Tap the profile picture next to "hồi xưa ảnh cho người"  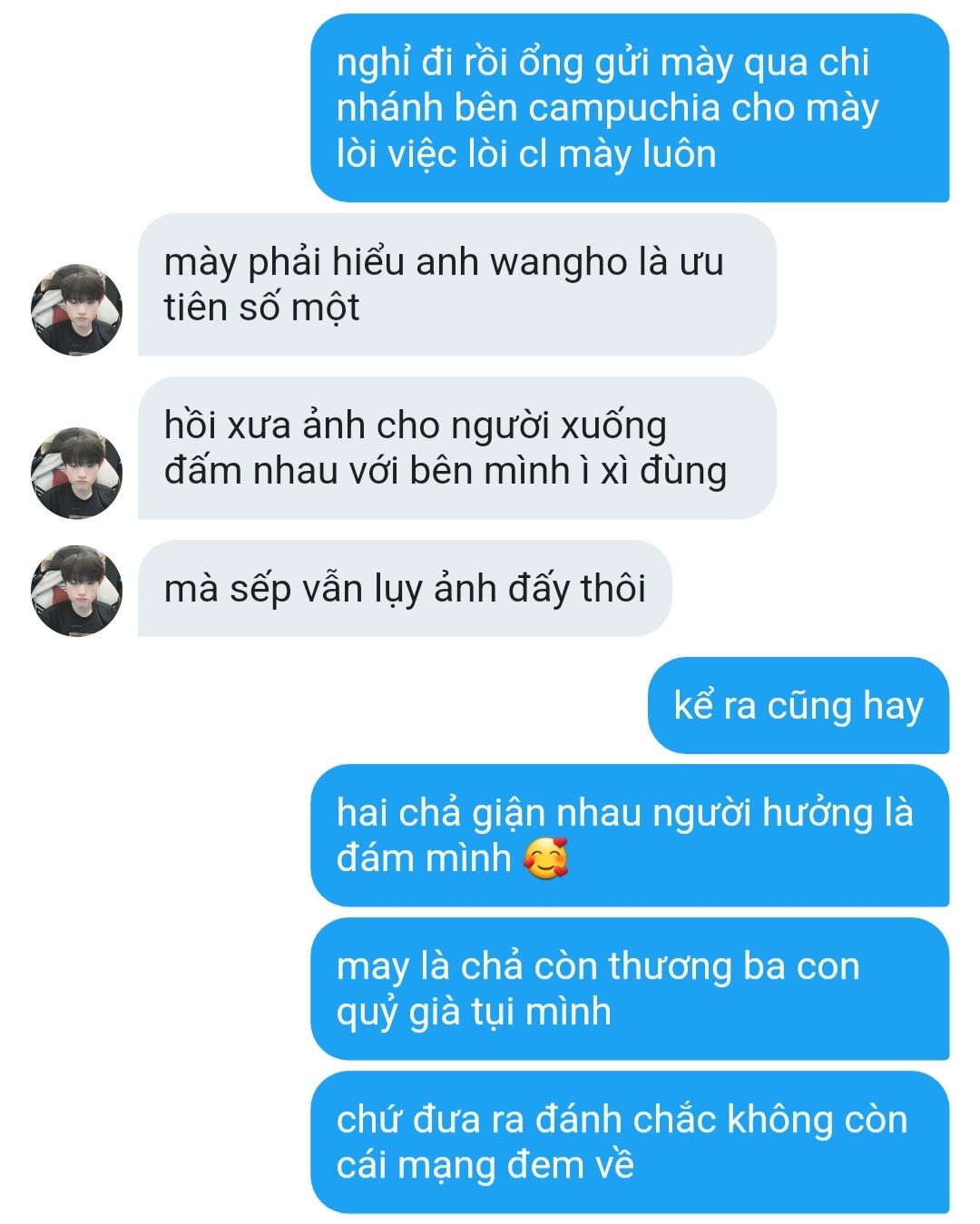pyautogui.click(x=76, y=473)
